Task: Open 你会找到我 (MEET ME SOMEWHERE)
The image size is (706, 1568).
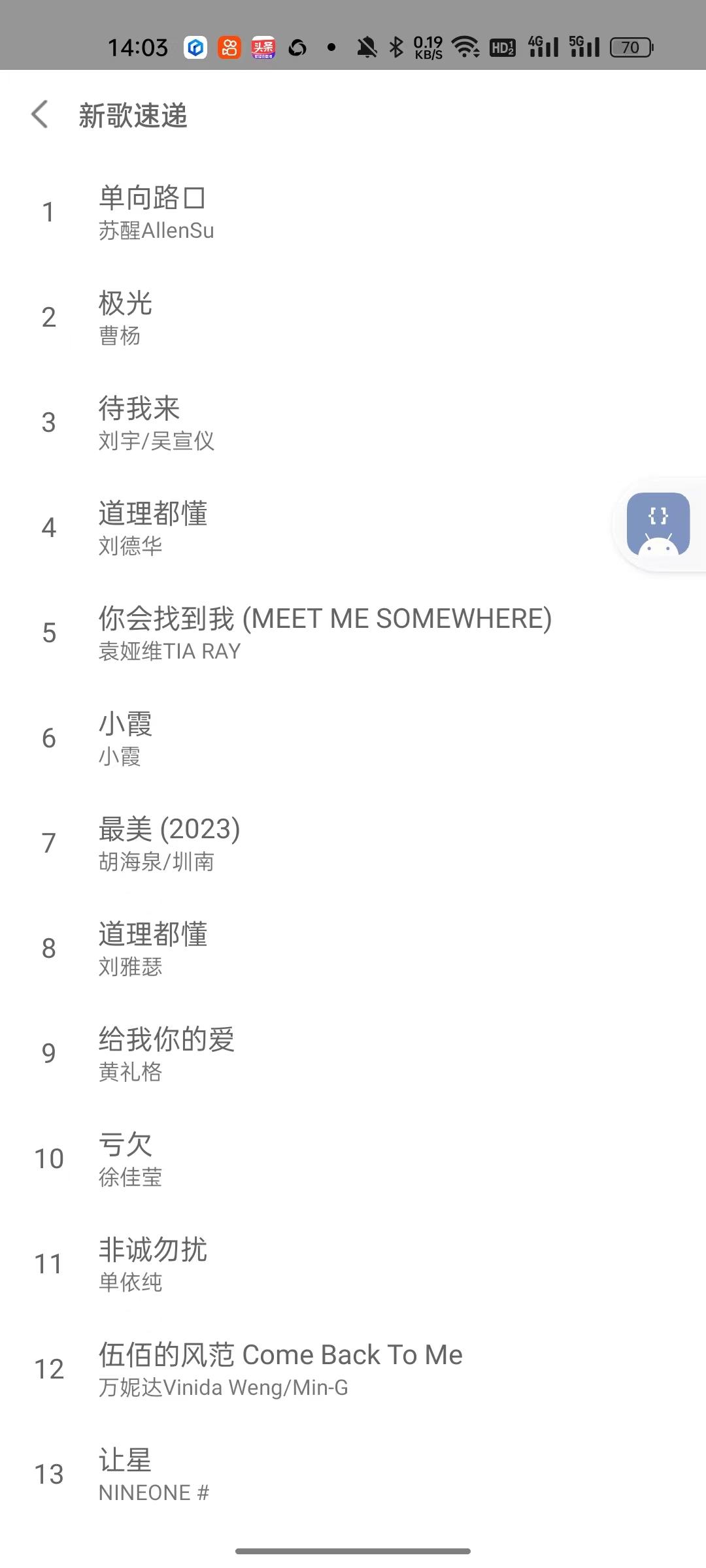Action: [325, 632]
